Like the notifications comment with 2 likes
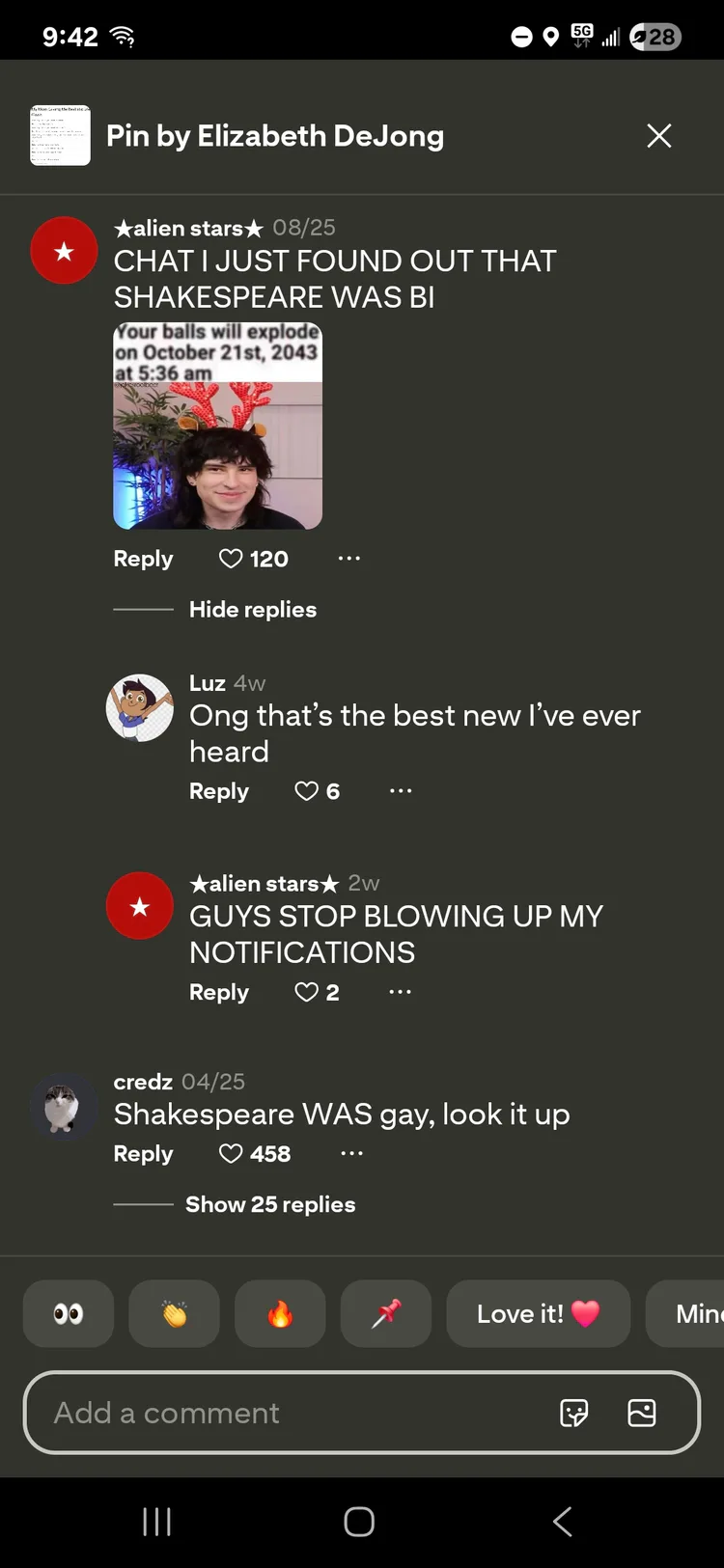This screenshot has height=1568, width=724. click(306, 992)
